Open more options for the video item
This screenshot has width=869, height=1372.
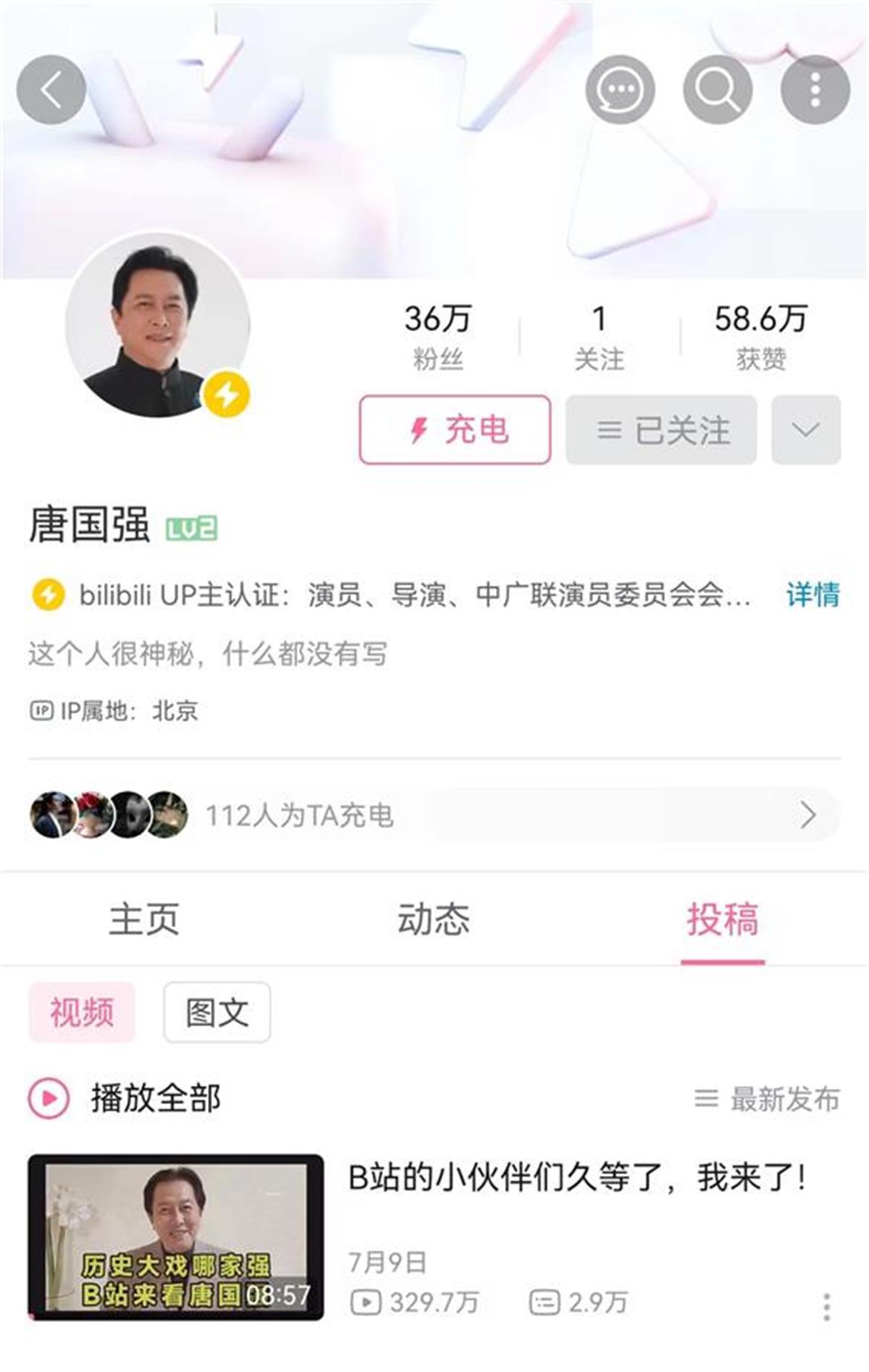click(826, 1306)
